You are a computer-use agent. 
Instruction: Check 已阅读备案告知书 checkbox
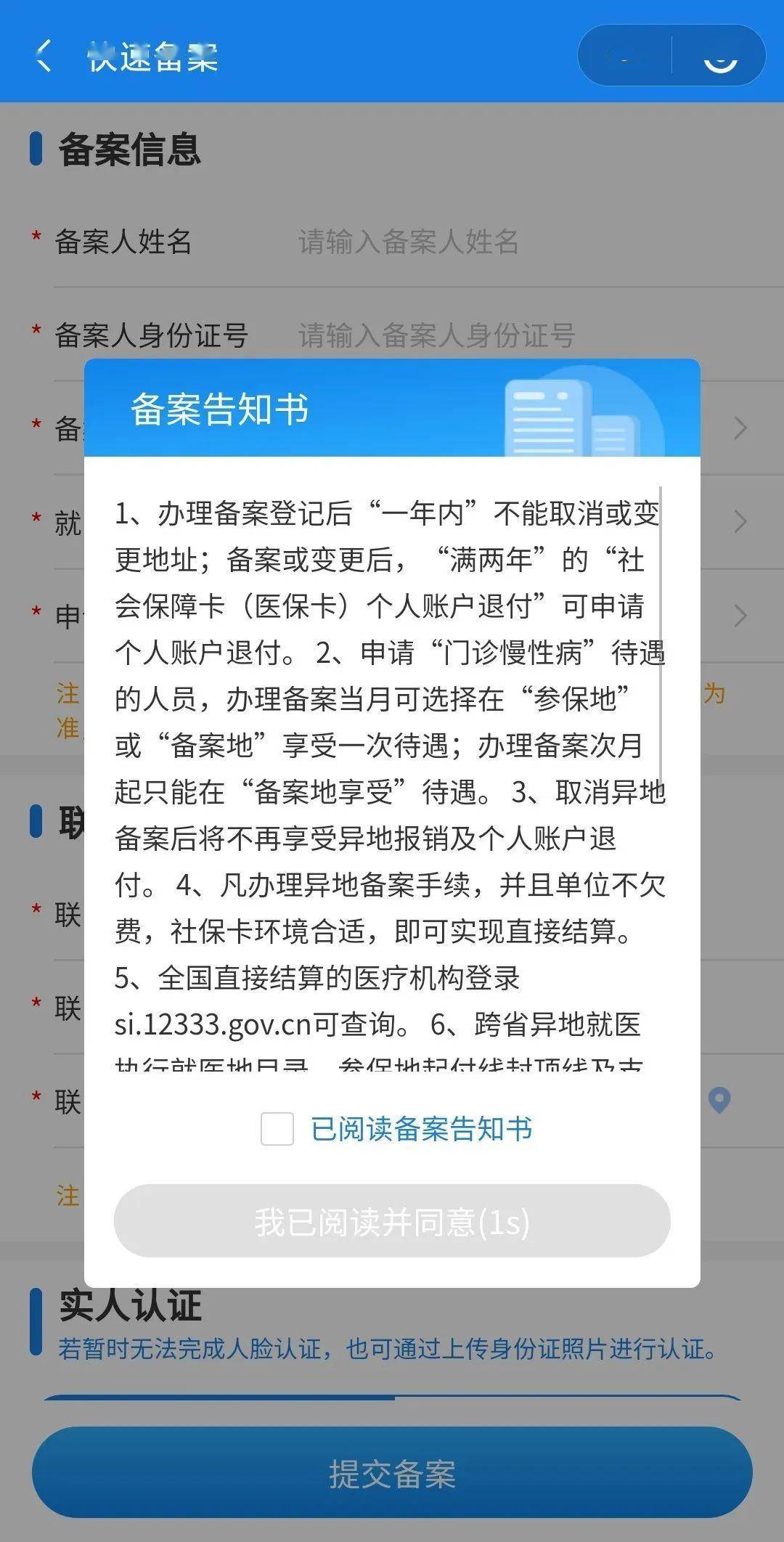[277, 1129]
